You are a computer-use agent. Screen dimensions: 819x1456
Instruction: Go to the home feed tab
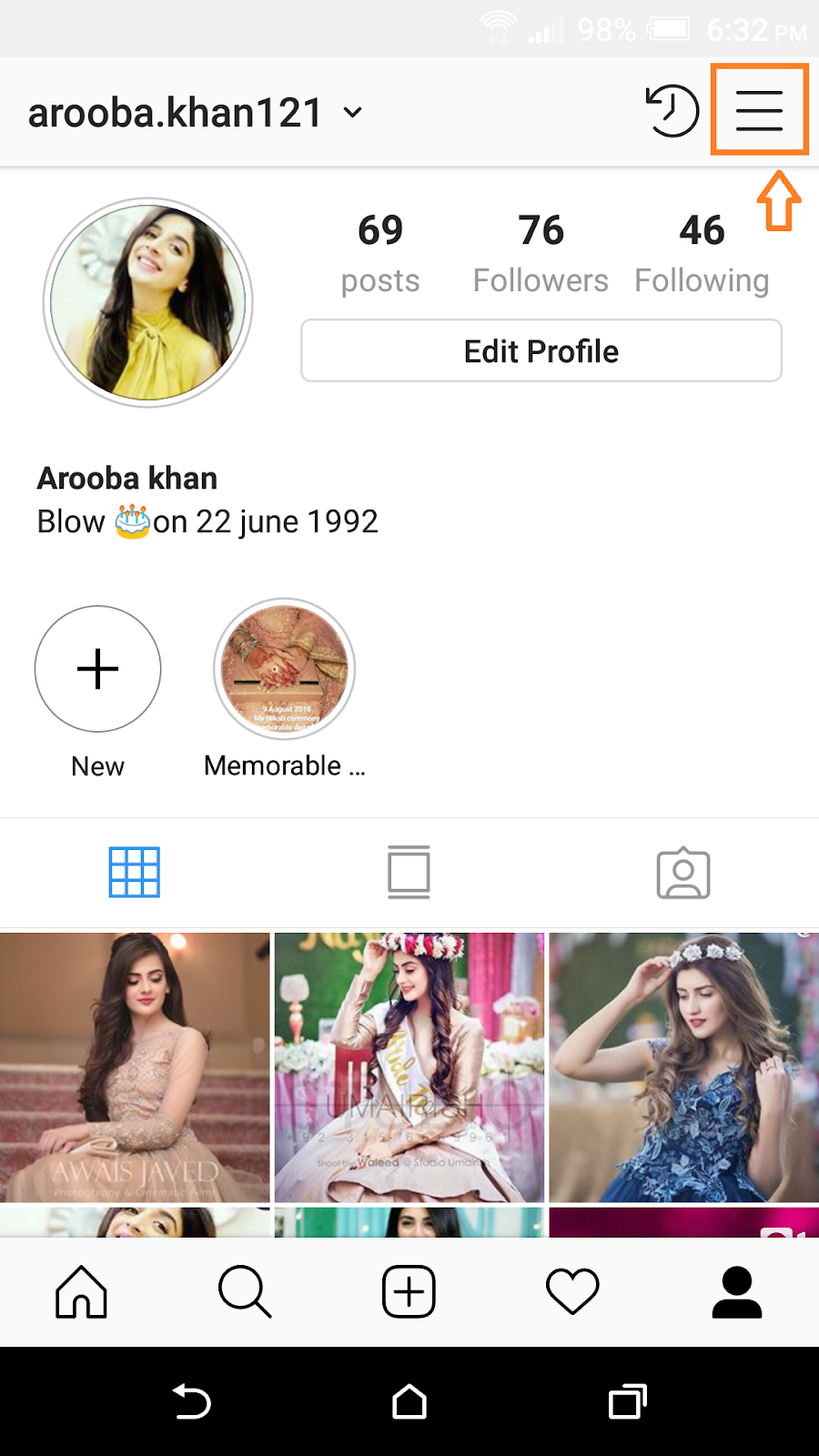click(x=82, y=1291)
